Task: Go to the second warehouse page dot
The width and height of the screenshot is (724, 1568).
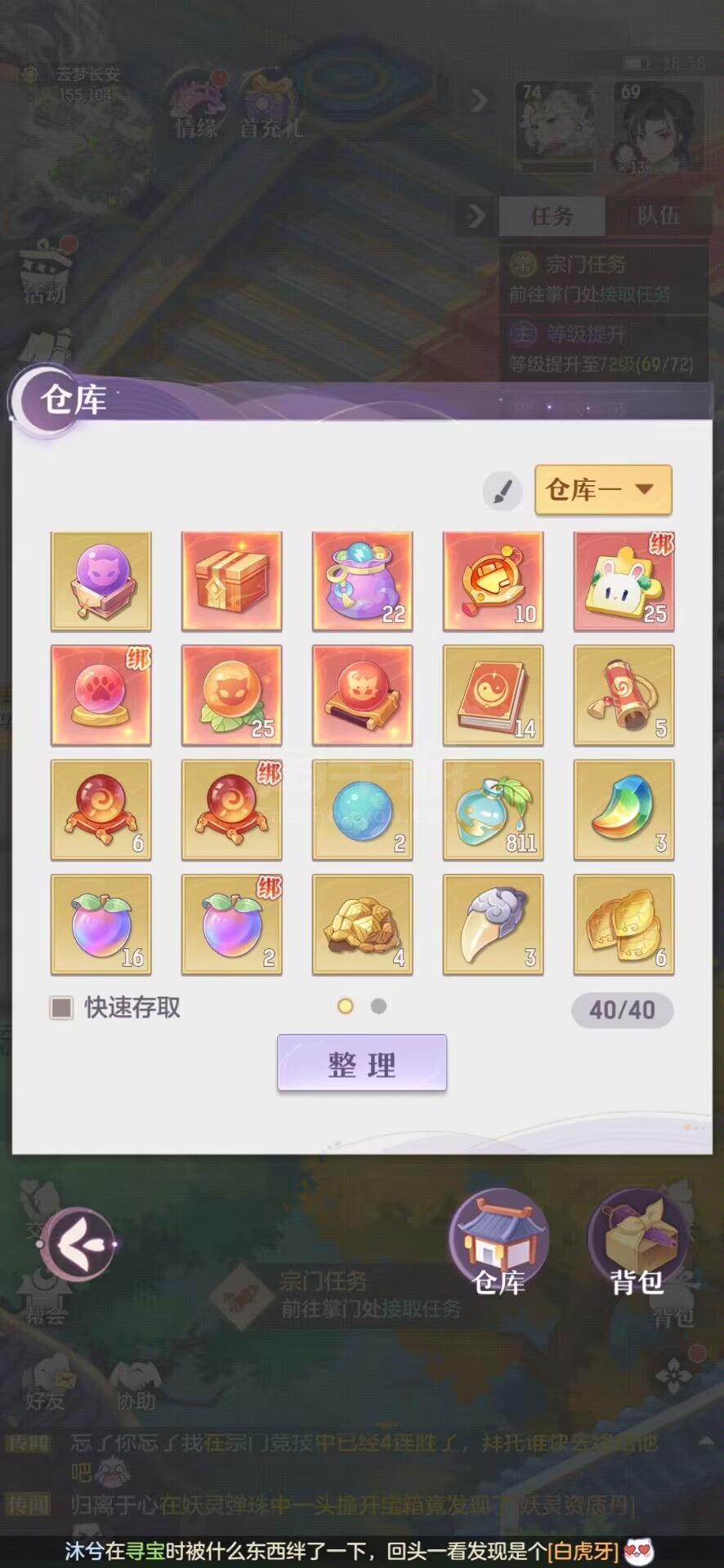Action: click(x=378, y=1006)
